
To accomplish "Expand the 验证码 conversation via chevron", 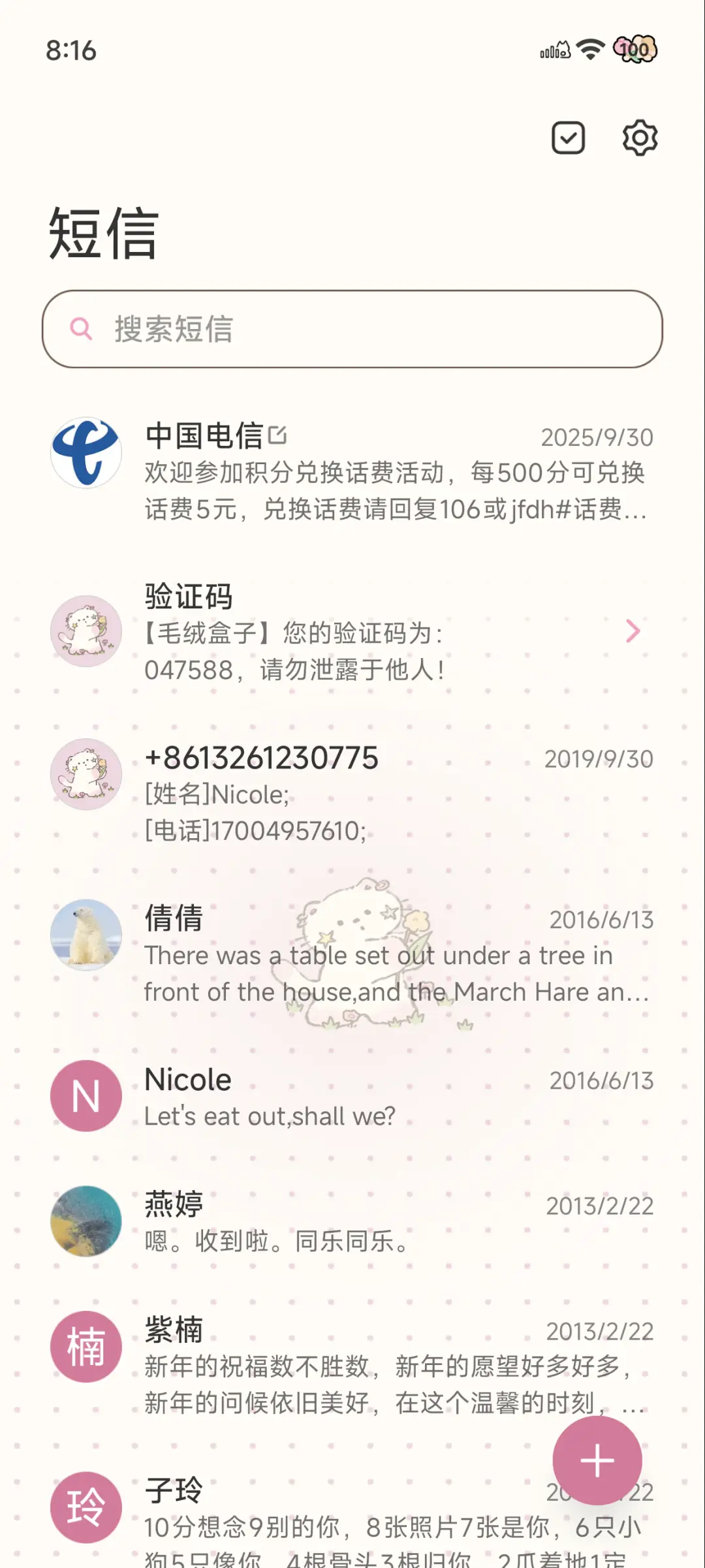I will tap(632, 631).
